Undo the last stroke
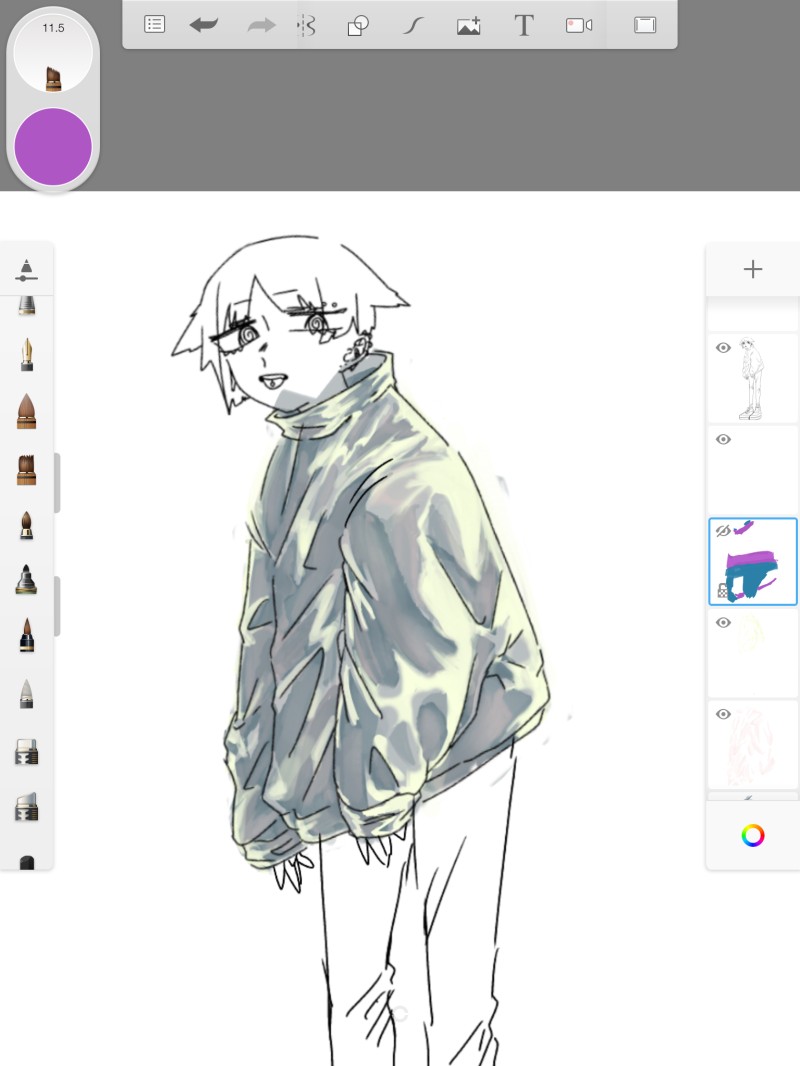The image size is (800, 1066). 204,25
